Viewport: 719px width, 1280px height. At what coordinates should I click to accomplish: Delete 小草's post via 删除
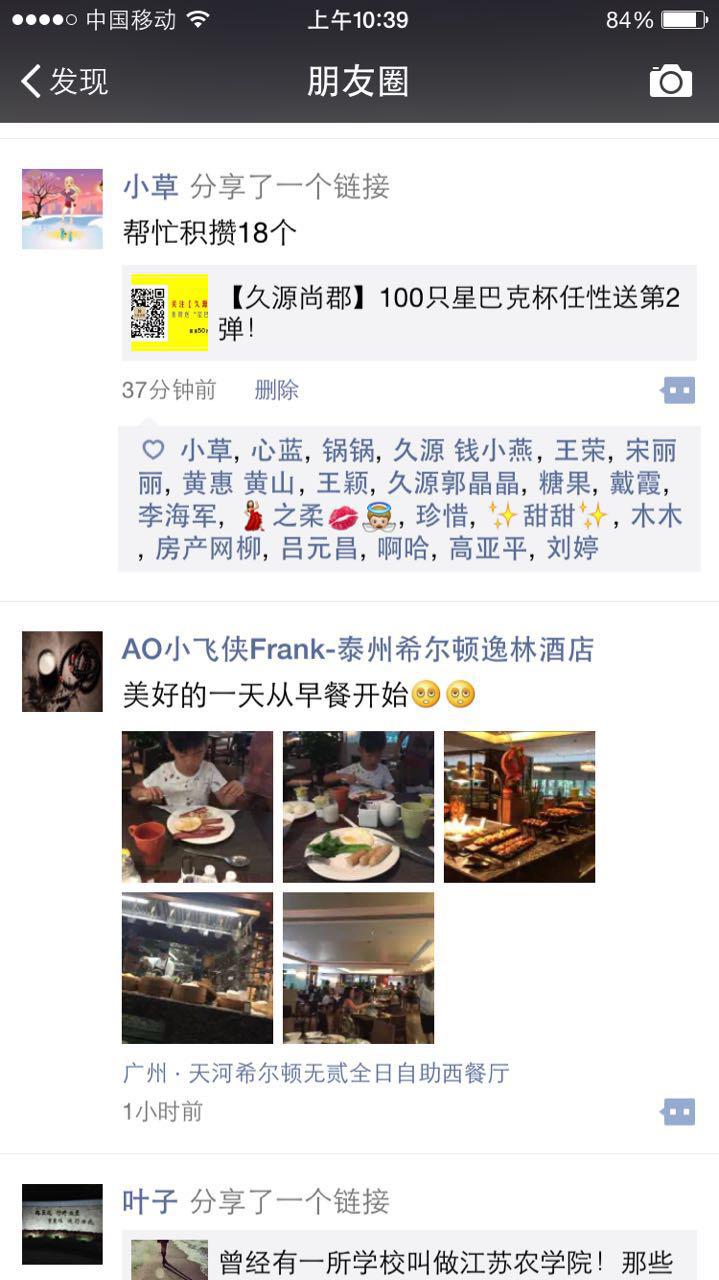coord(276,390)
